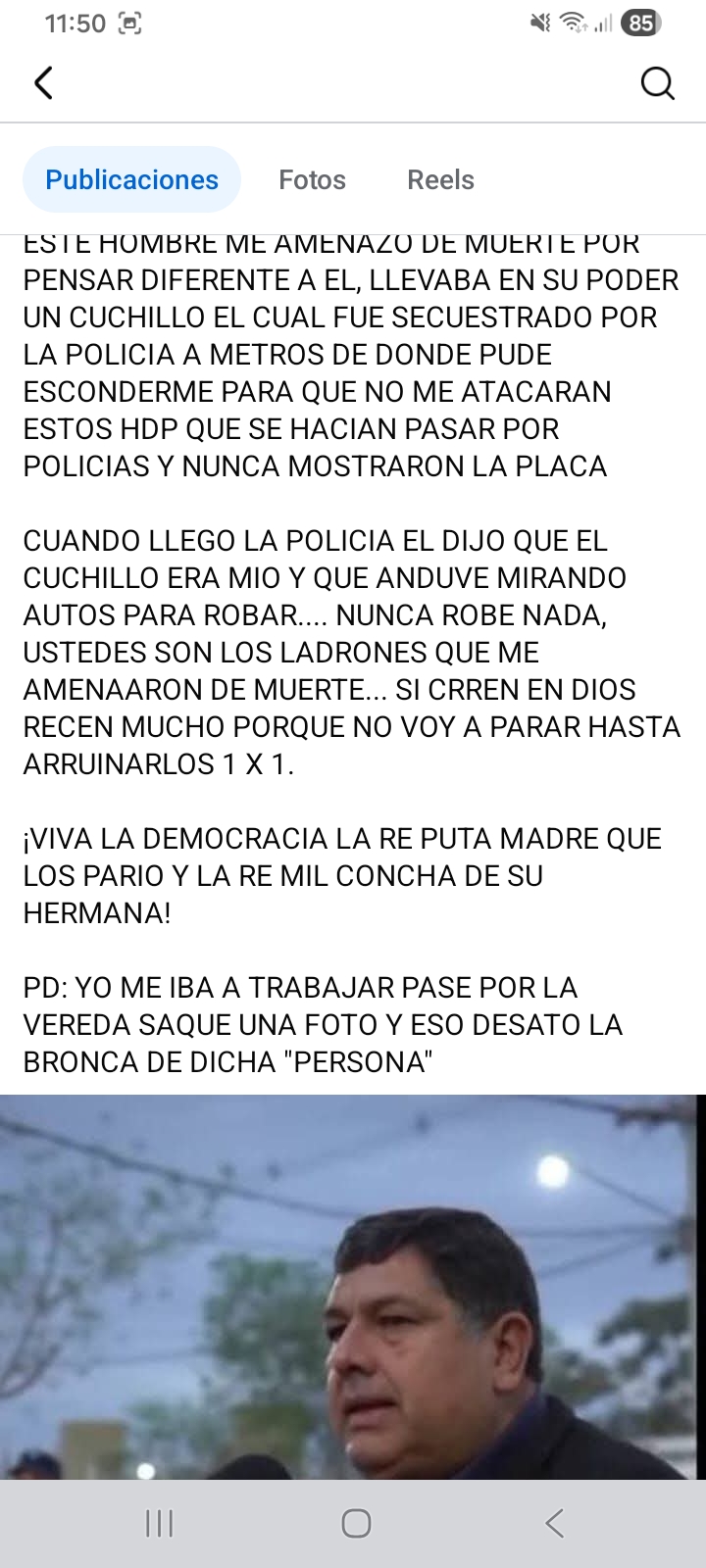The image size is (706, 1568).
Task: Open the search magnifier icon
Action: click(657, 84)
